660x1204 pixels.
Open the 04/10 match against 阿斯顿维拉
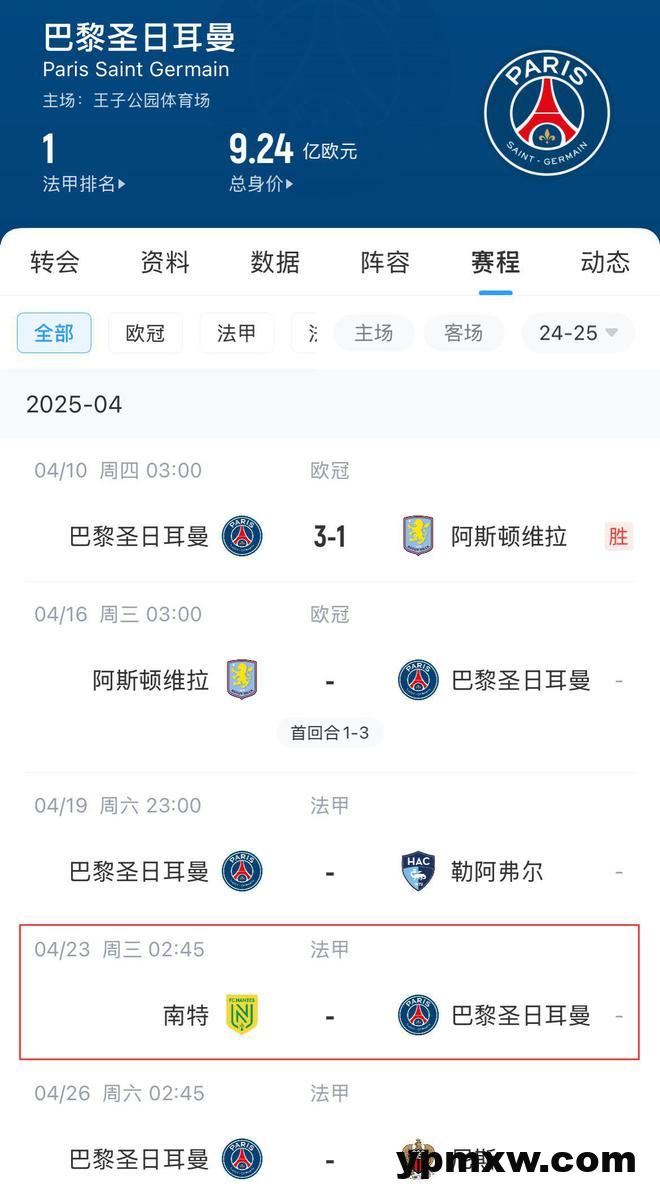(330, 510)
